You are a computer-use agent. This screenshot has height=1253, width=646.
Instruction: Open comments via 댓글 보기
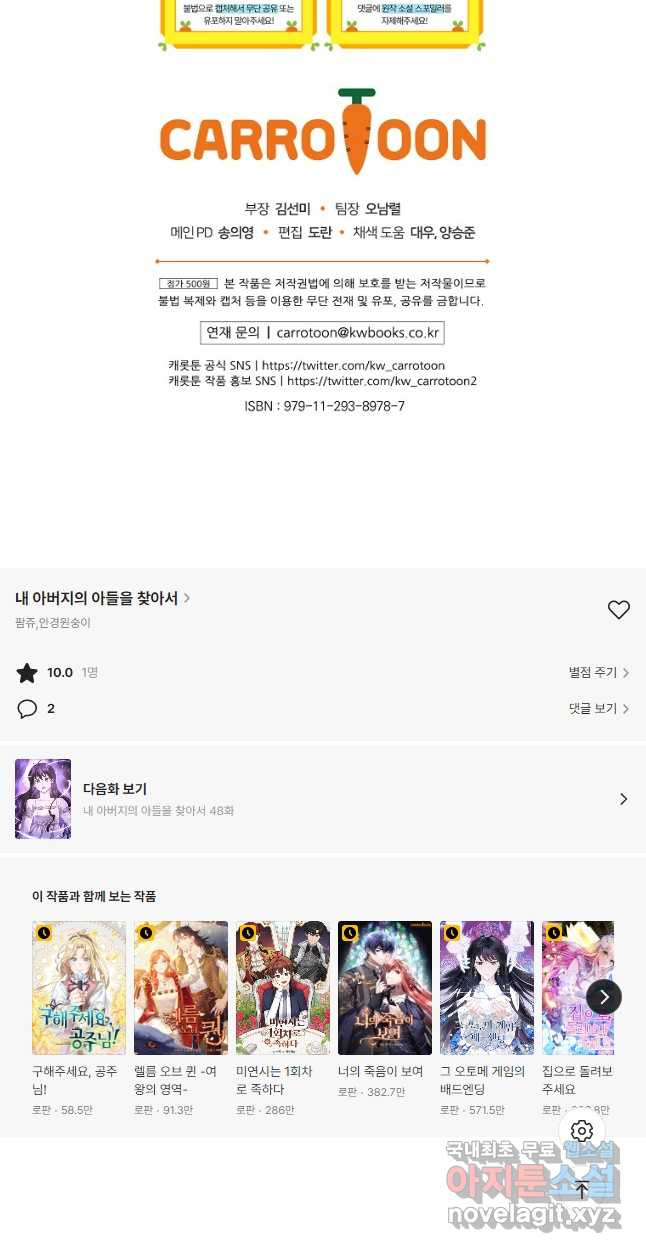[598, 709]
